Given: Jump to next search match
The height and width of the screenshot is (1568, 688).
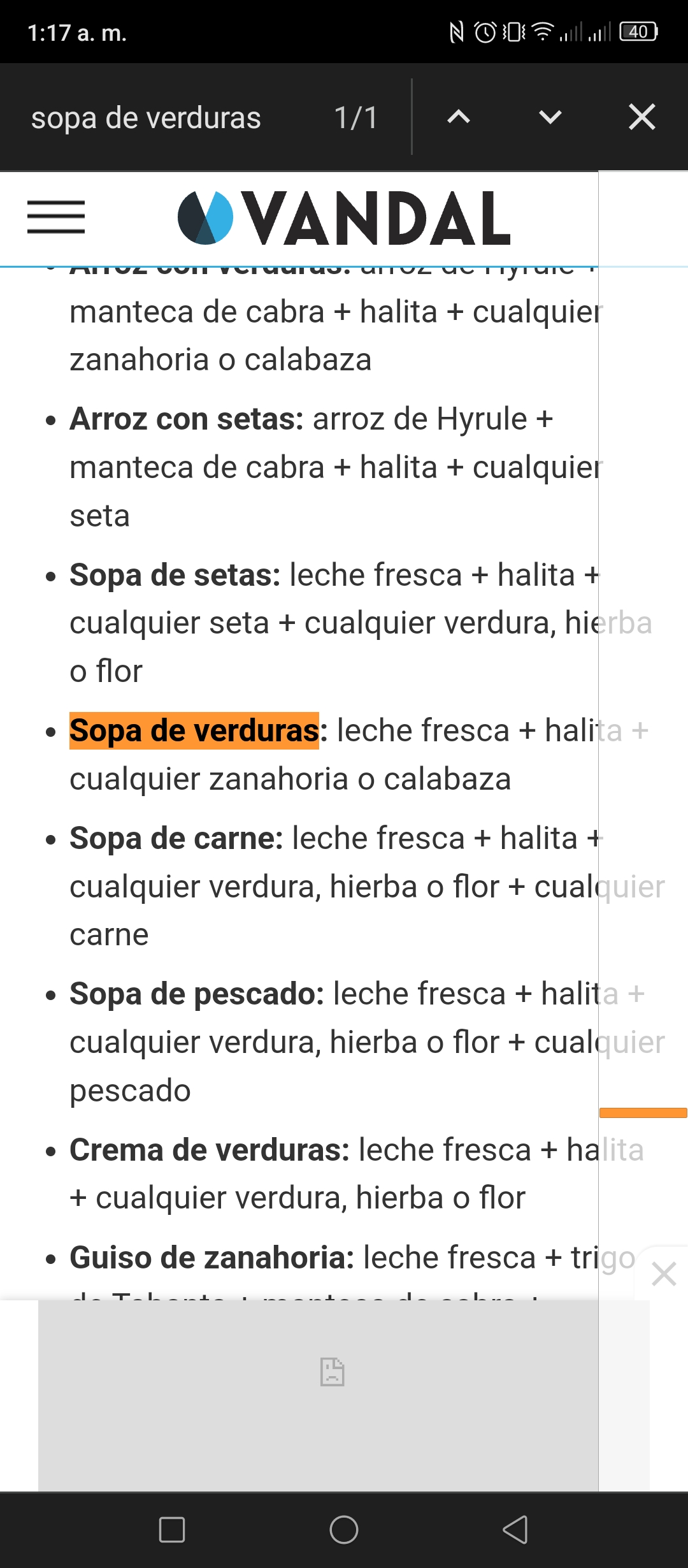Looking at the screenshot, I should [x=550, y=117].
